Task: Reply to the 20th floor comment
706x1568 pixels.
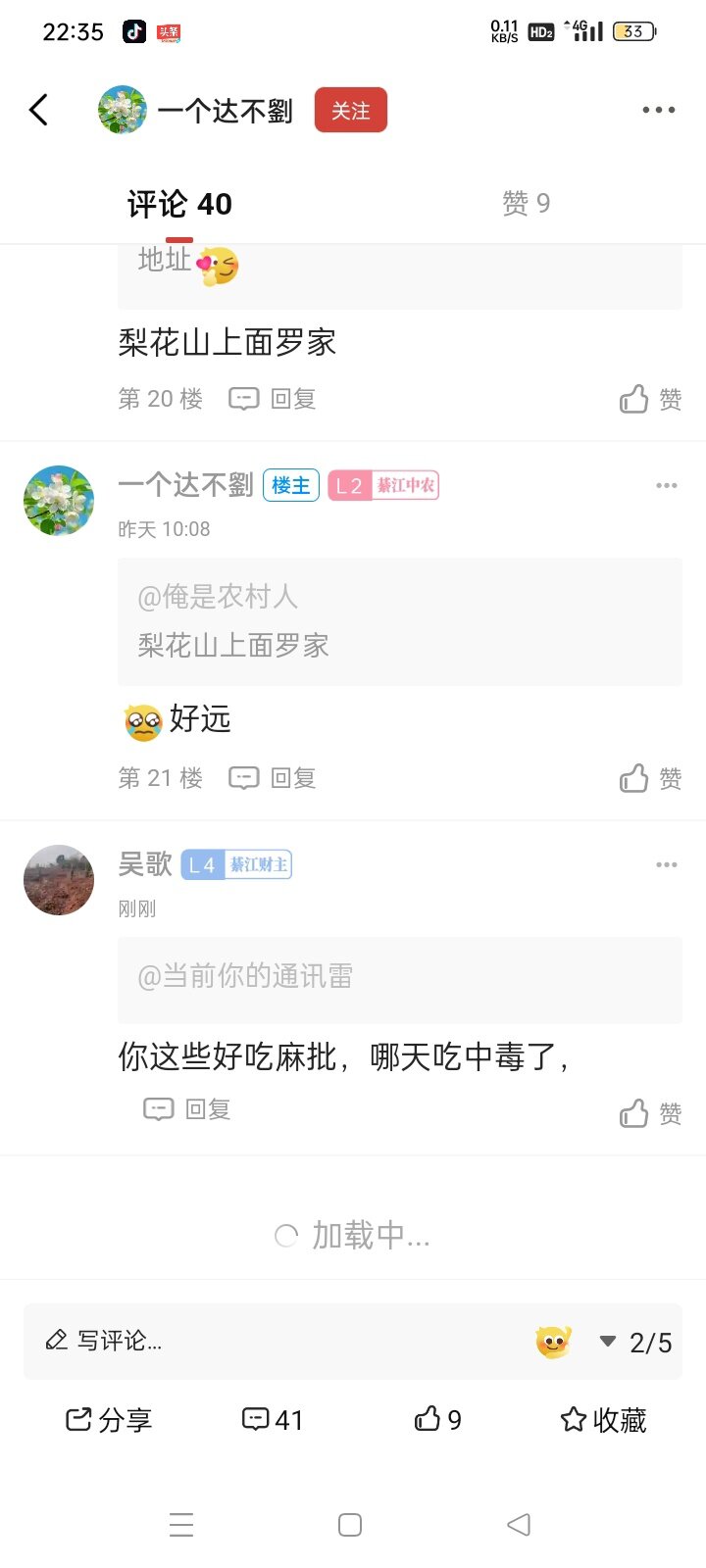Action: point(273,399)
